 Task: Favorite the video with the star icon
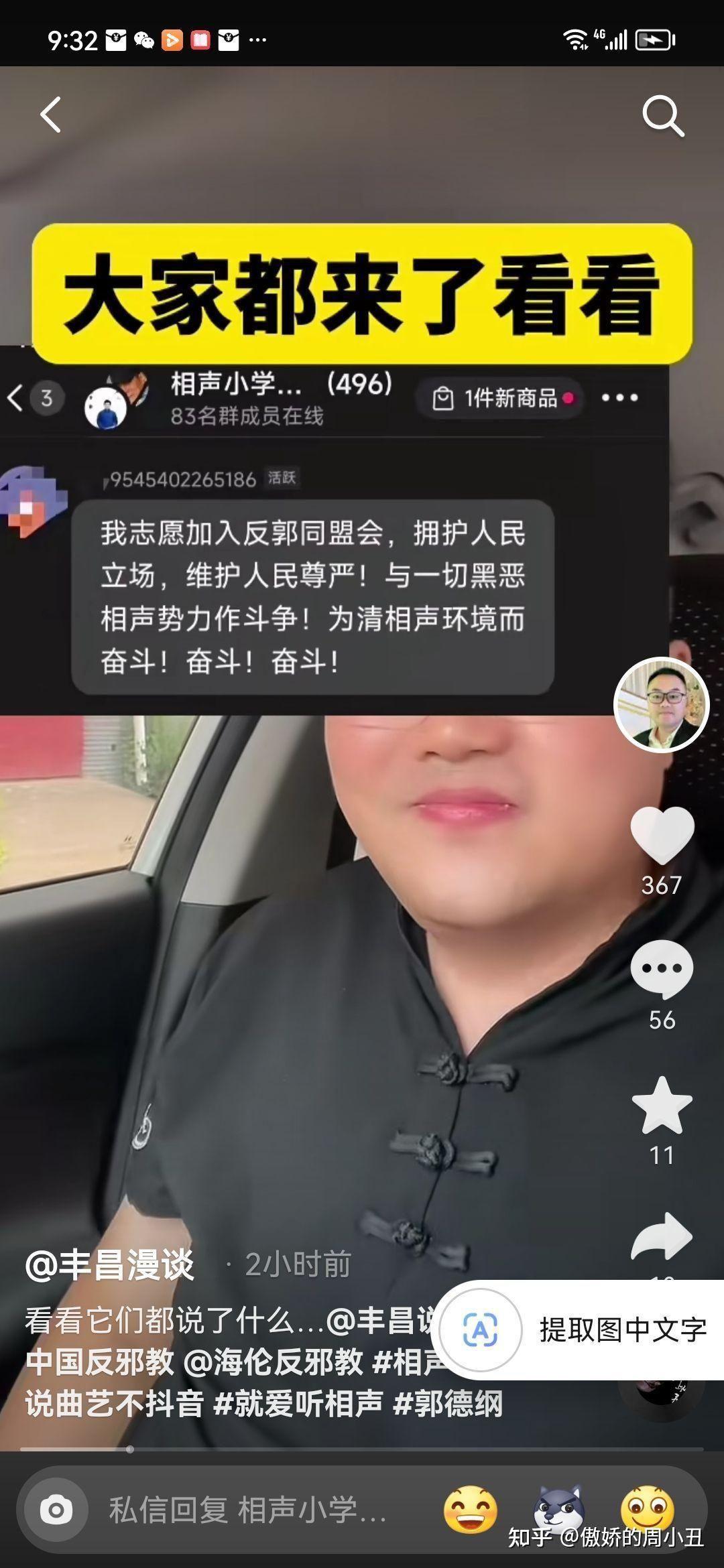click(x=662, y=1107)
